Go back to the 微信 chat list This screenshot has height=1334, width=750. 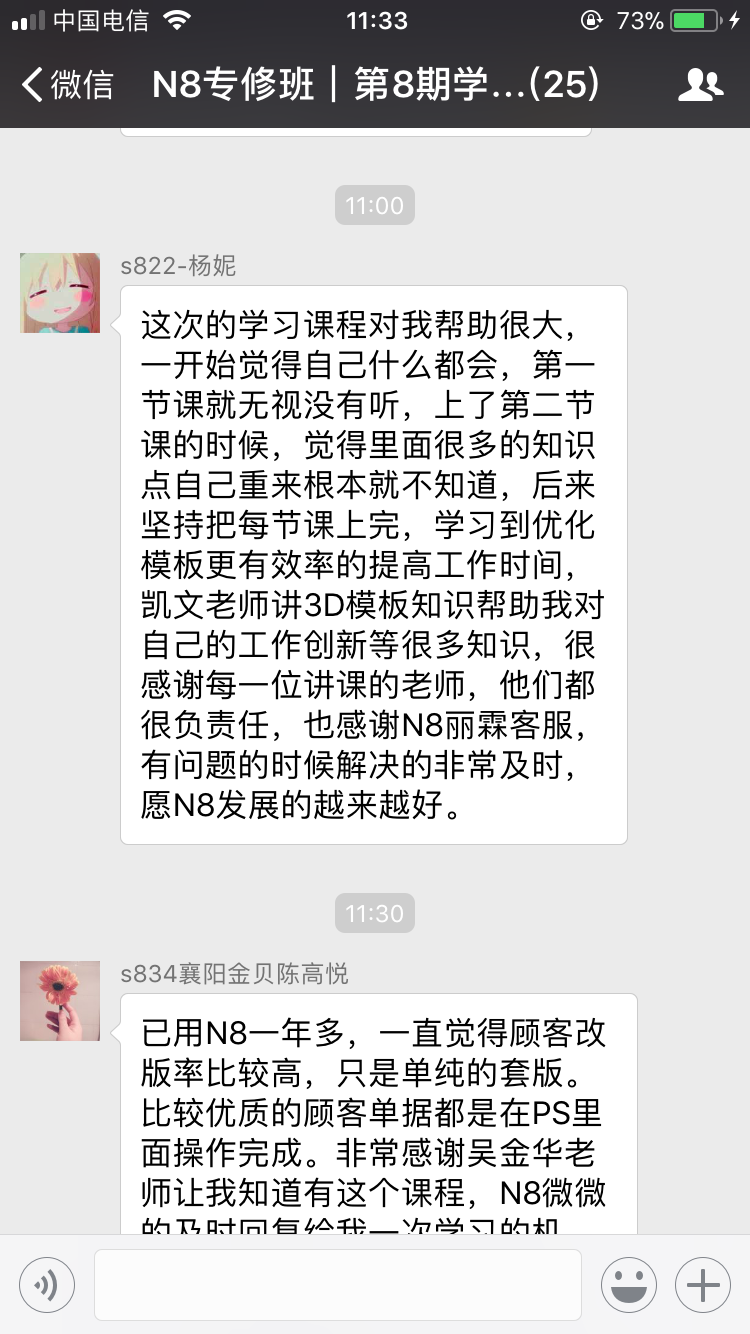click(68, 85)
